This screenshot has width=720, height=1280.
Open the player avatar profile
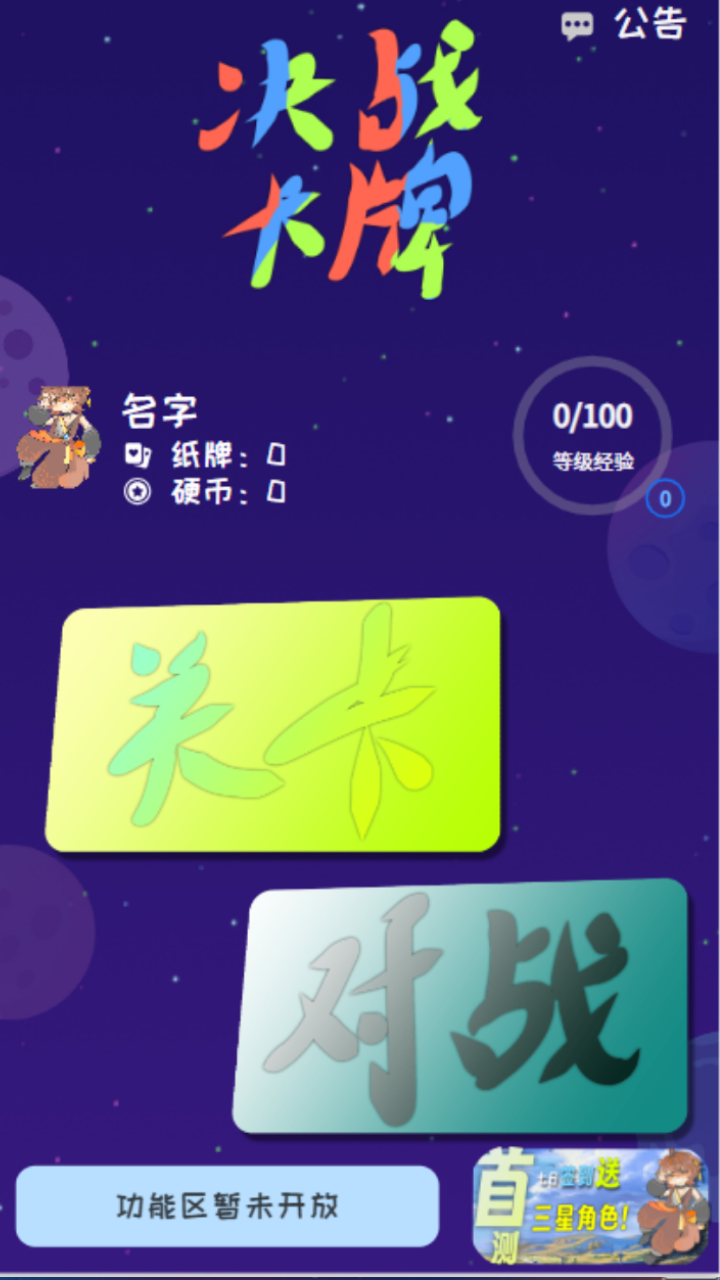point(59,438)
